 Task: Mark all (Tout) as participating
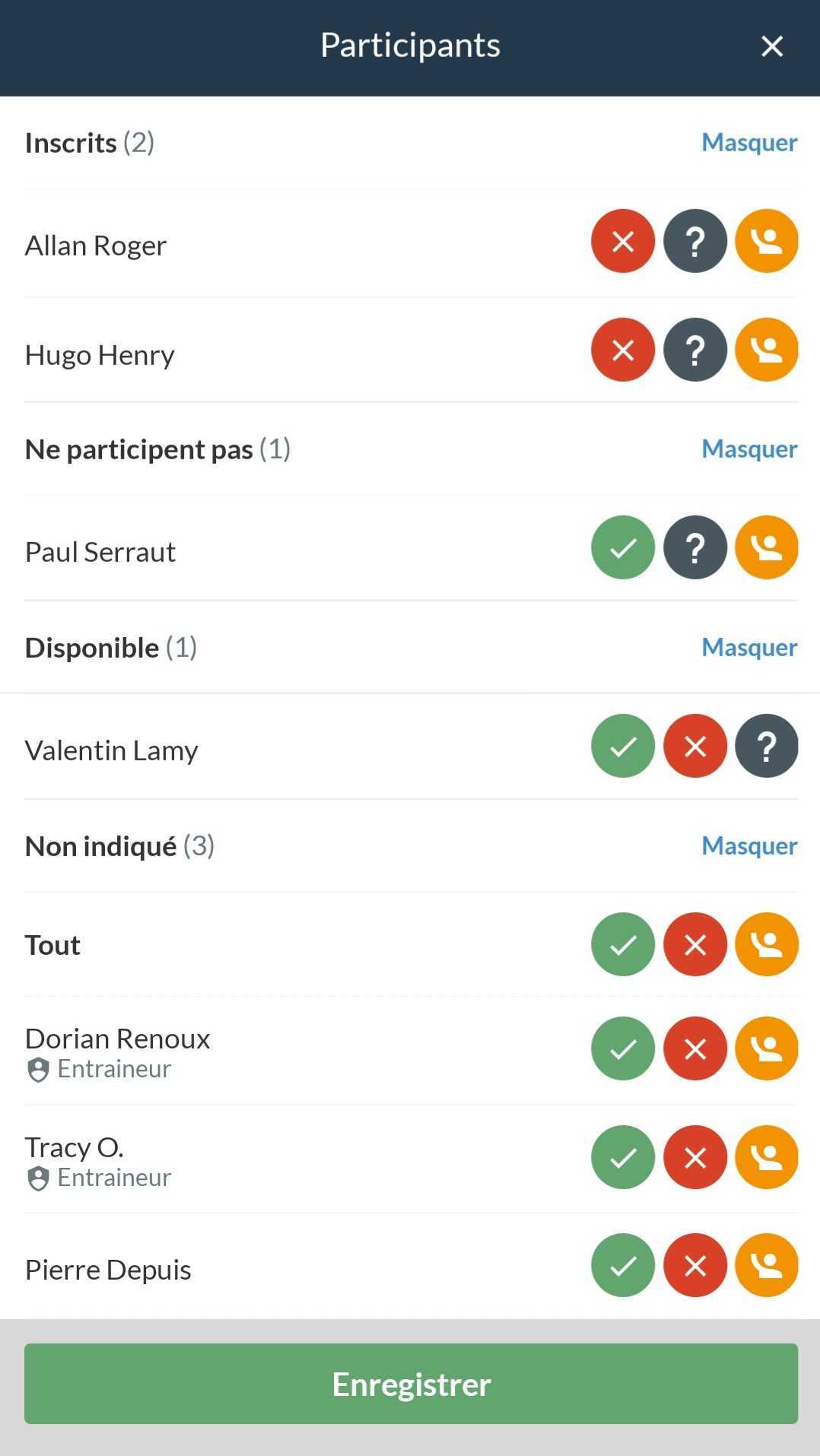623,944
